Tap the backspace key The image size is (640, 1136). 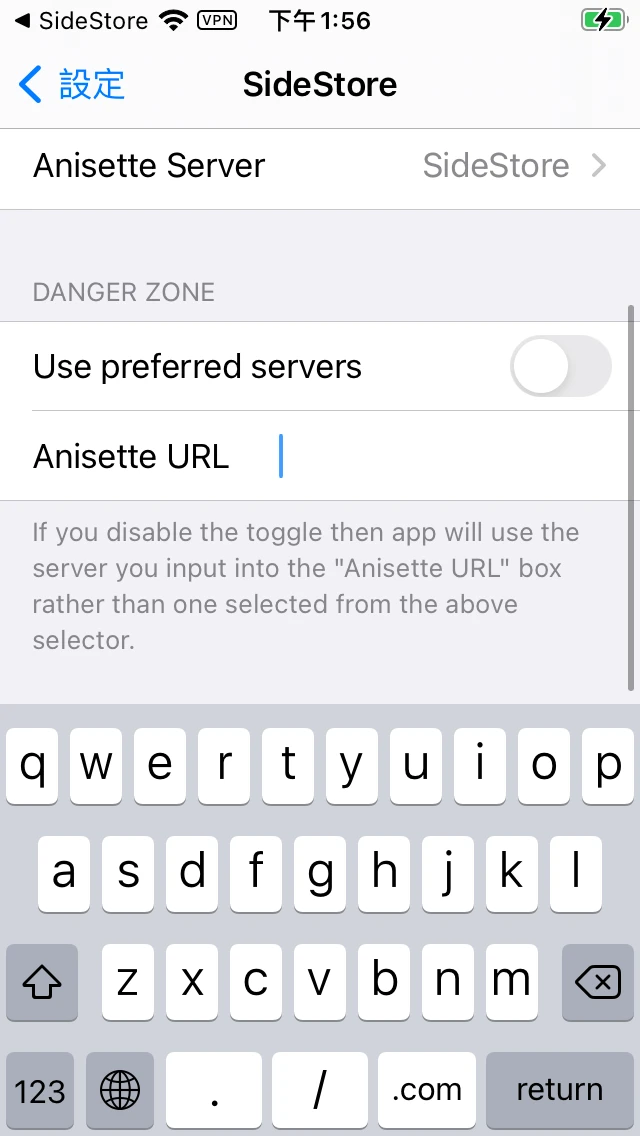597,983
